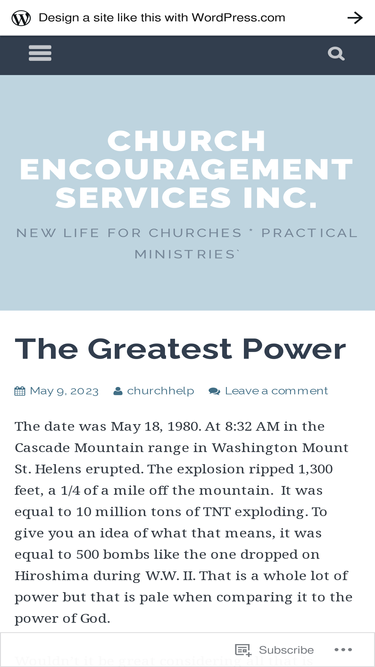Open the three-dot more options
This screenshot has width=375, height=667.
(343, 650)
